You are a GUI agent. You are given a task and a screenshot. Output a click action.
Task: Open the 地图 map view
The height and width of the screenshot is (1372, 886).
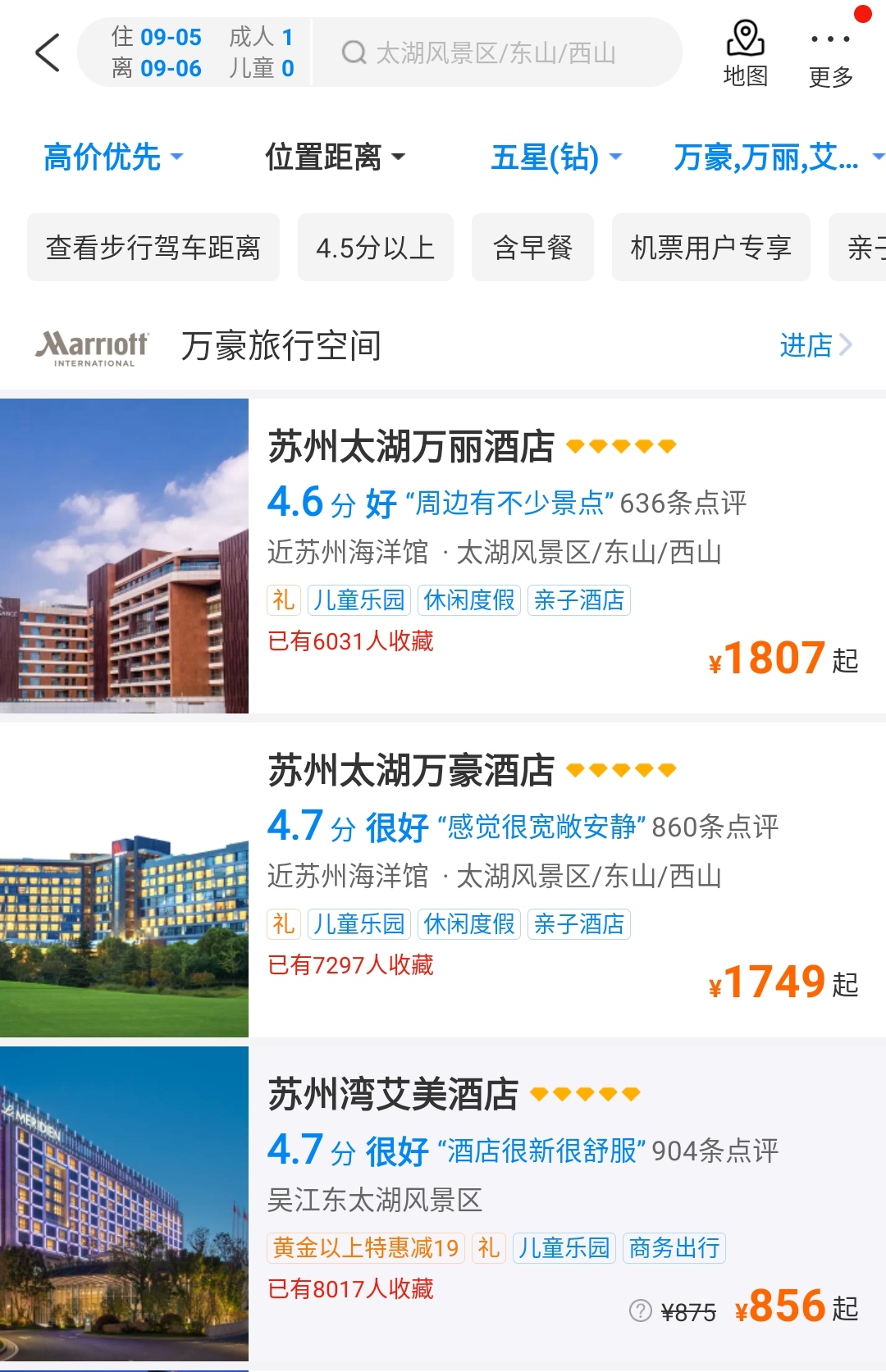pos(745,54)
